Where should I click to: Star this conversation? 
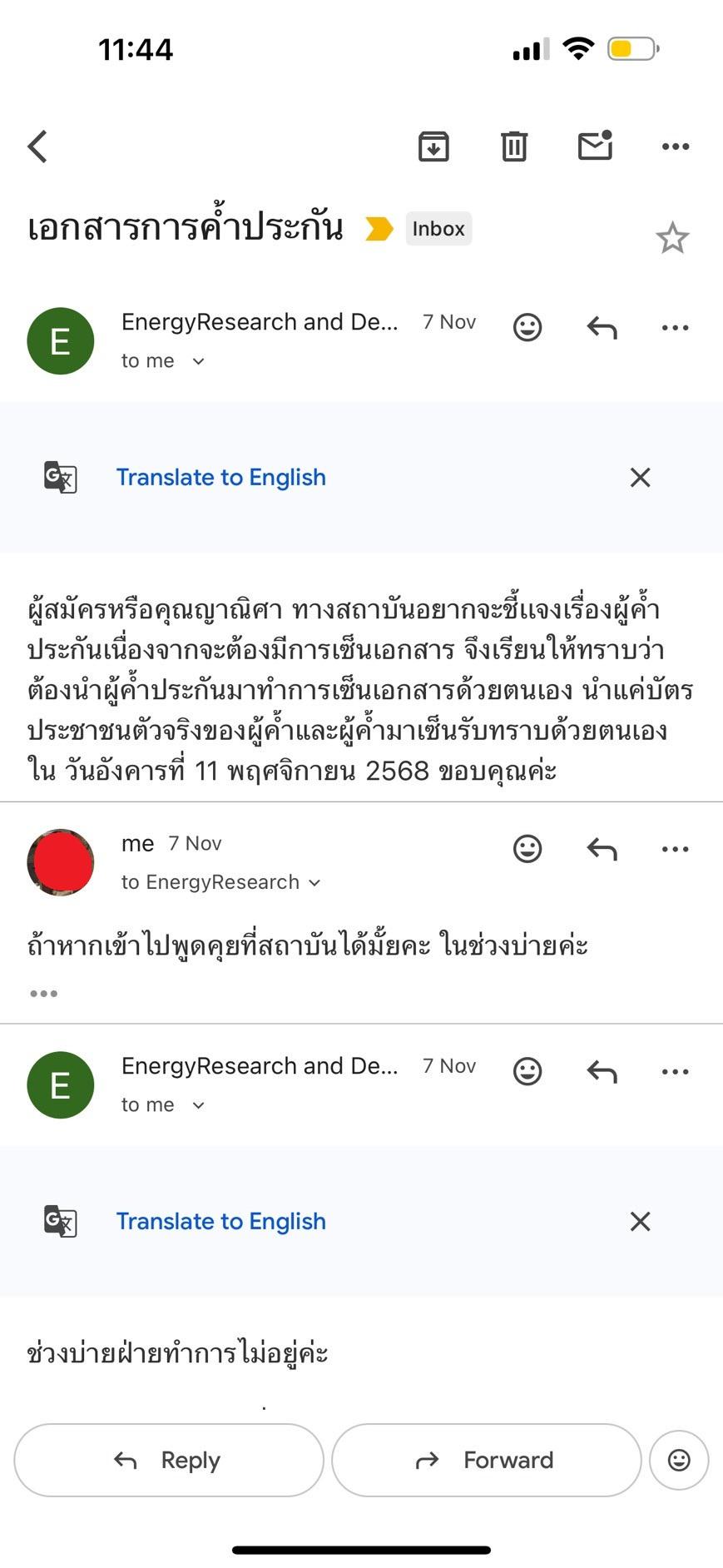(x=672, y=239)
